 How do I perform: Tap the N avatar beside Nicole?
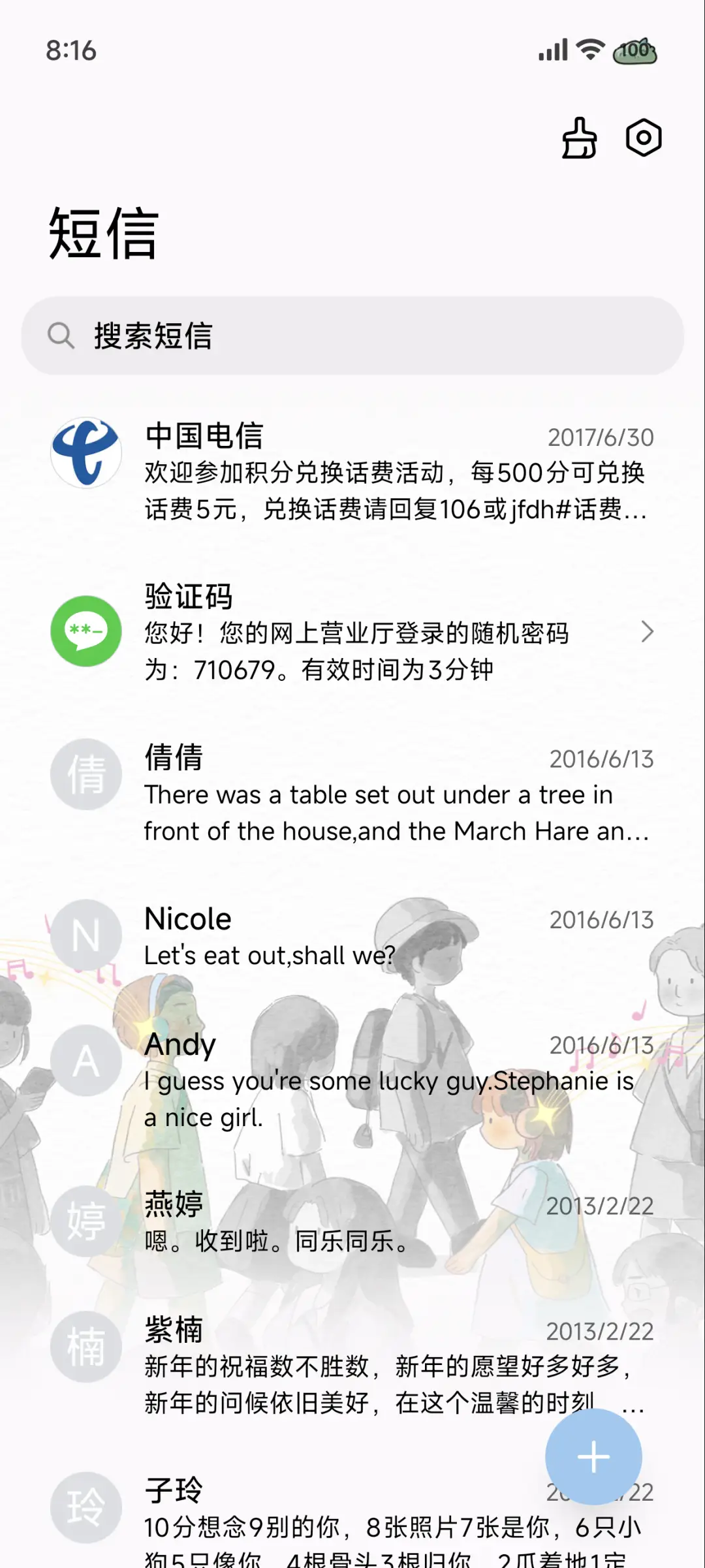(x=85, y=935)
